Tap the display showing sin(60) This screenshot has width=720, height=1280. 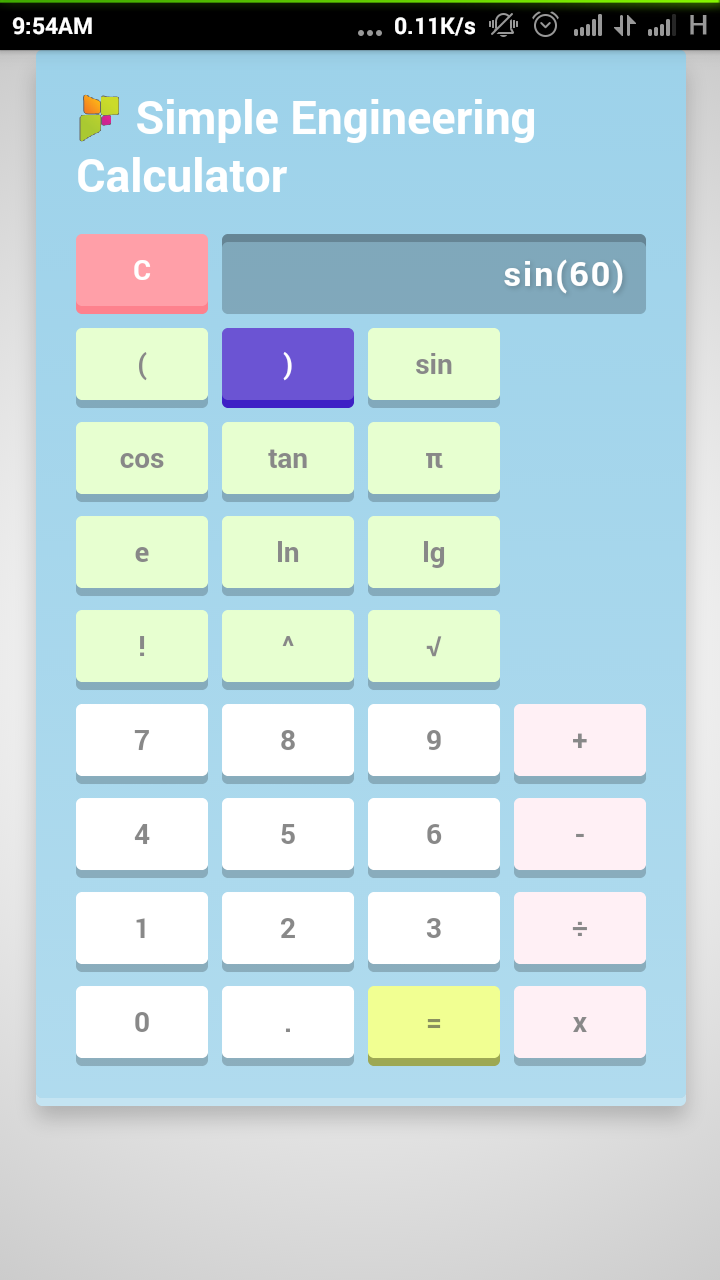(433, 272)
